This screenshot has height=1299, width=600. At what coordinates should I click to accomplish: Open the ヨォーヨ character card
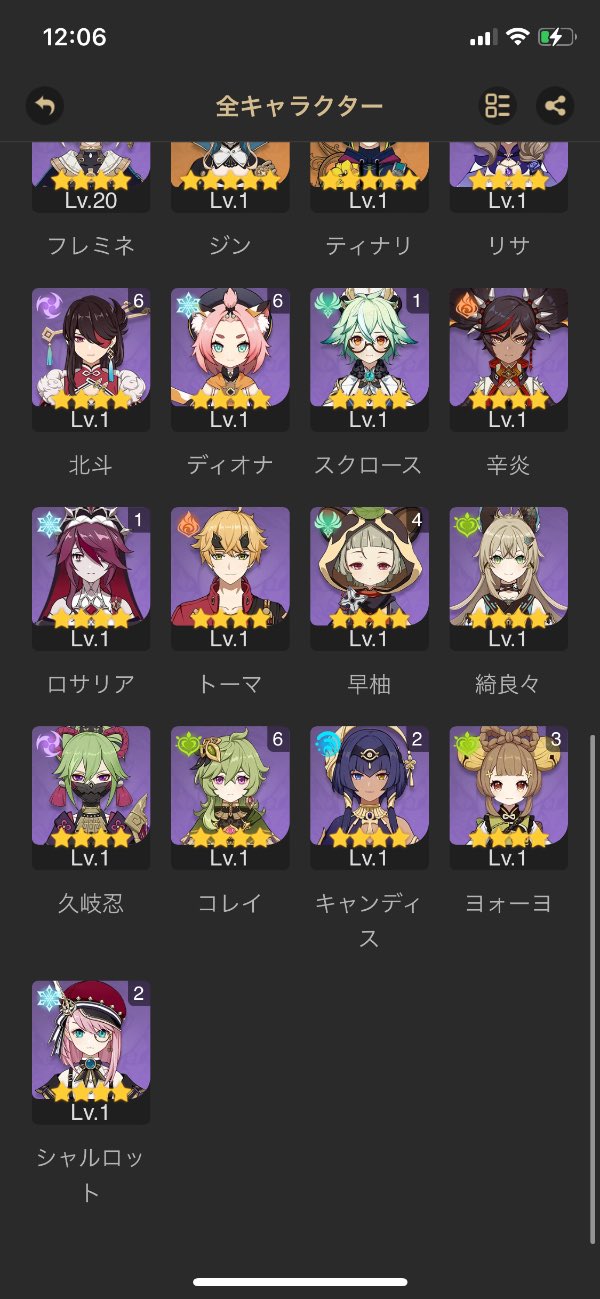[x=508, y=796]
